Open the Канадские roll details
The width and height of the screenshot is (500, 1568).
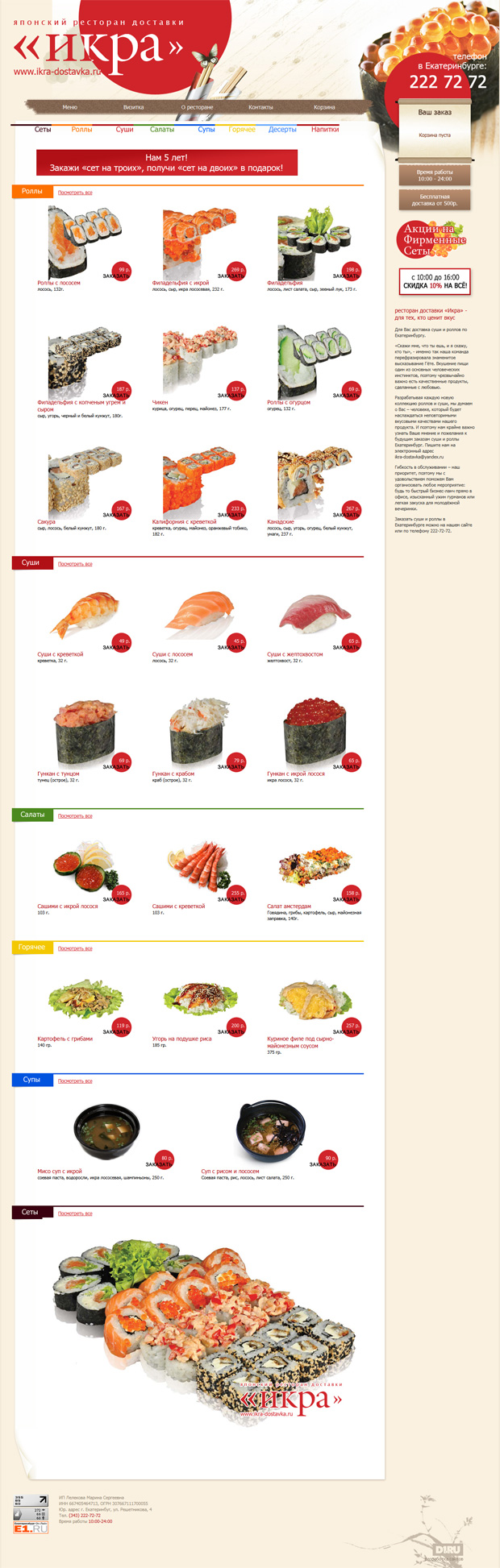point(280,522)
